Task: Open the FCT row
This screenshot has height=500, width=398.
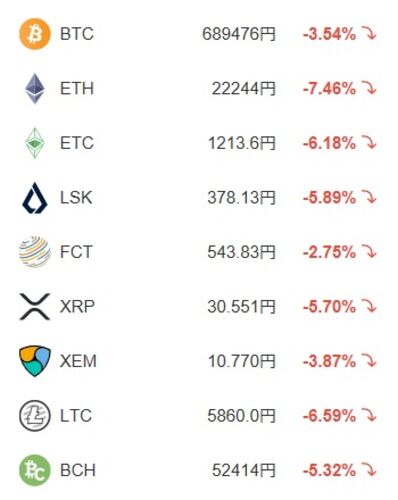Action: pos(198,252)
